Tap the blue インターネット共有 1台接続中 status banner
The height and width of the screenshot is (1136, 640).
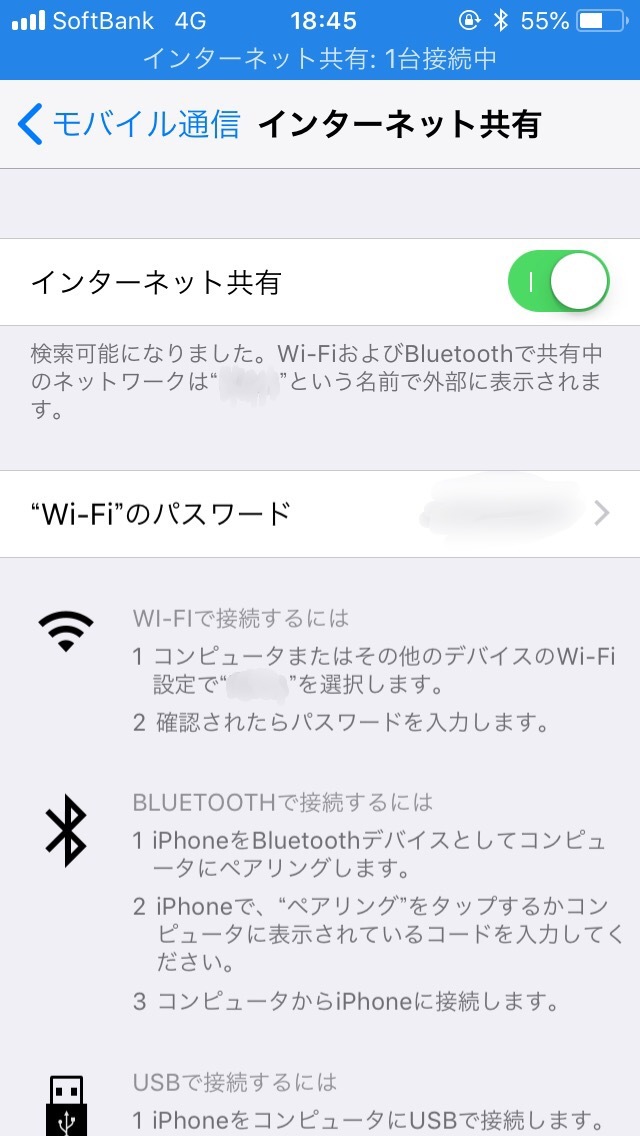point(320,58)
